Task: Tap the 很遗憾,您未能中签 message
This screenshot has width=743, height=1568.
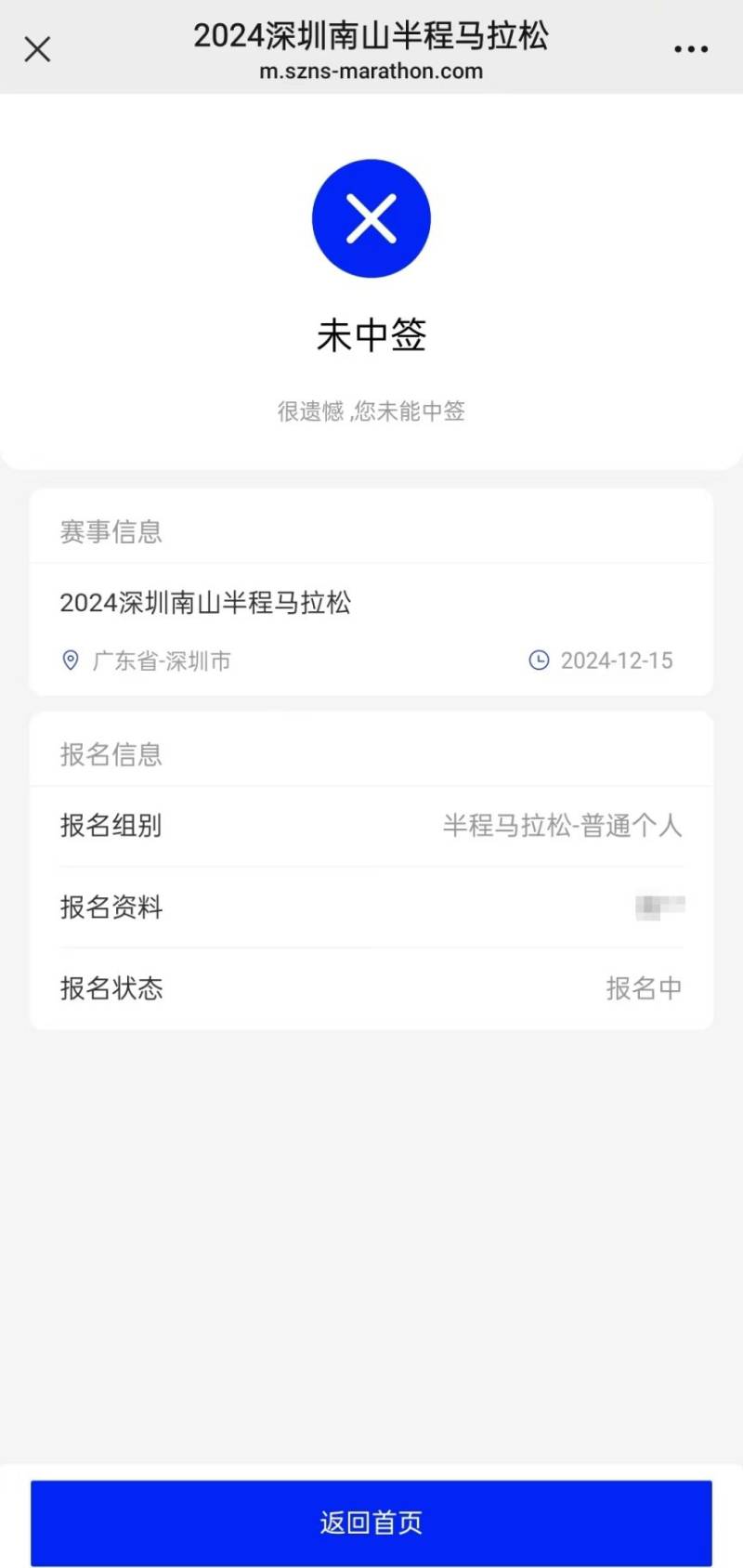Action: click(x=371, y=412)
